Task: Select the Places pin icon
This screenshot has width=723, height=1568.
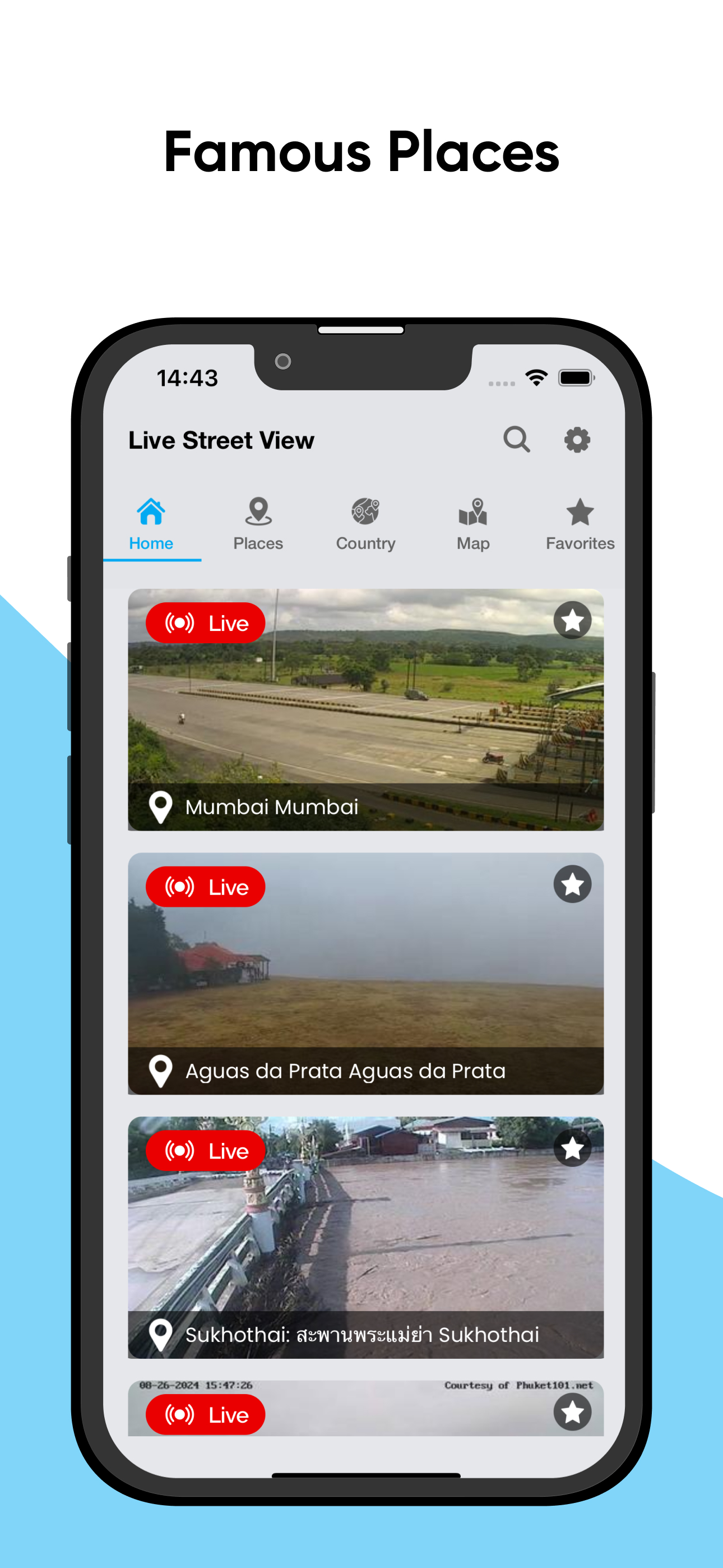Action: [258, 513]
